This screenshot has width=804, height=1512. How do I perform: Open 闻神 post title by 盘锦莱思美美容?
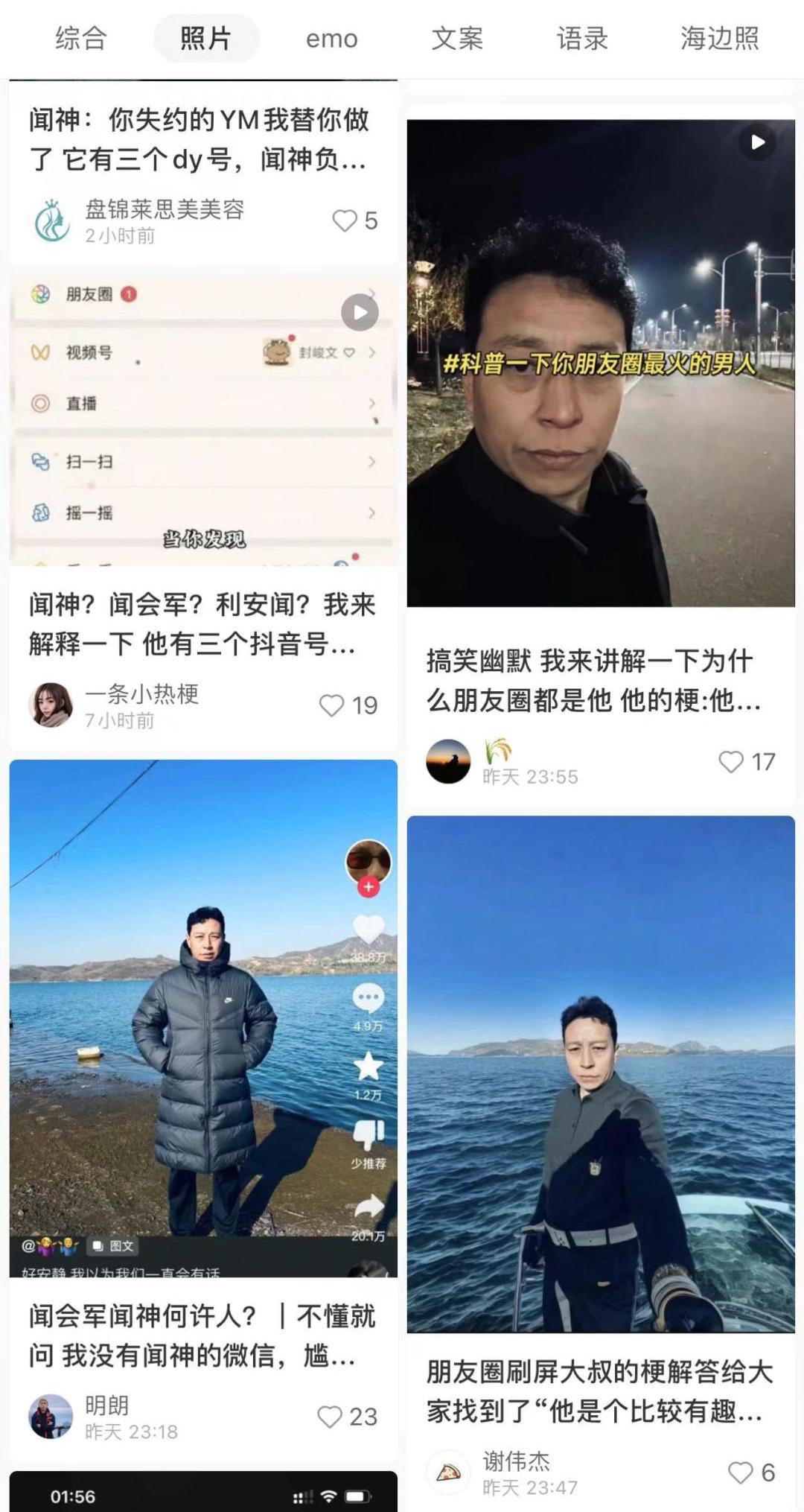click(200, 139)
